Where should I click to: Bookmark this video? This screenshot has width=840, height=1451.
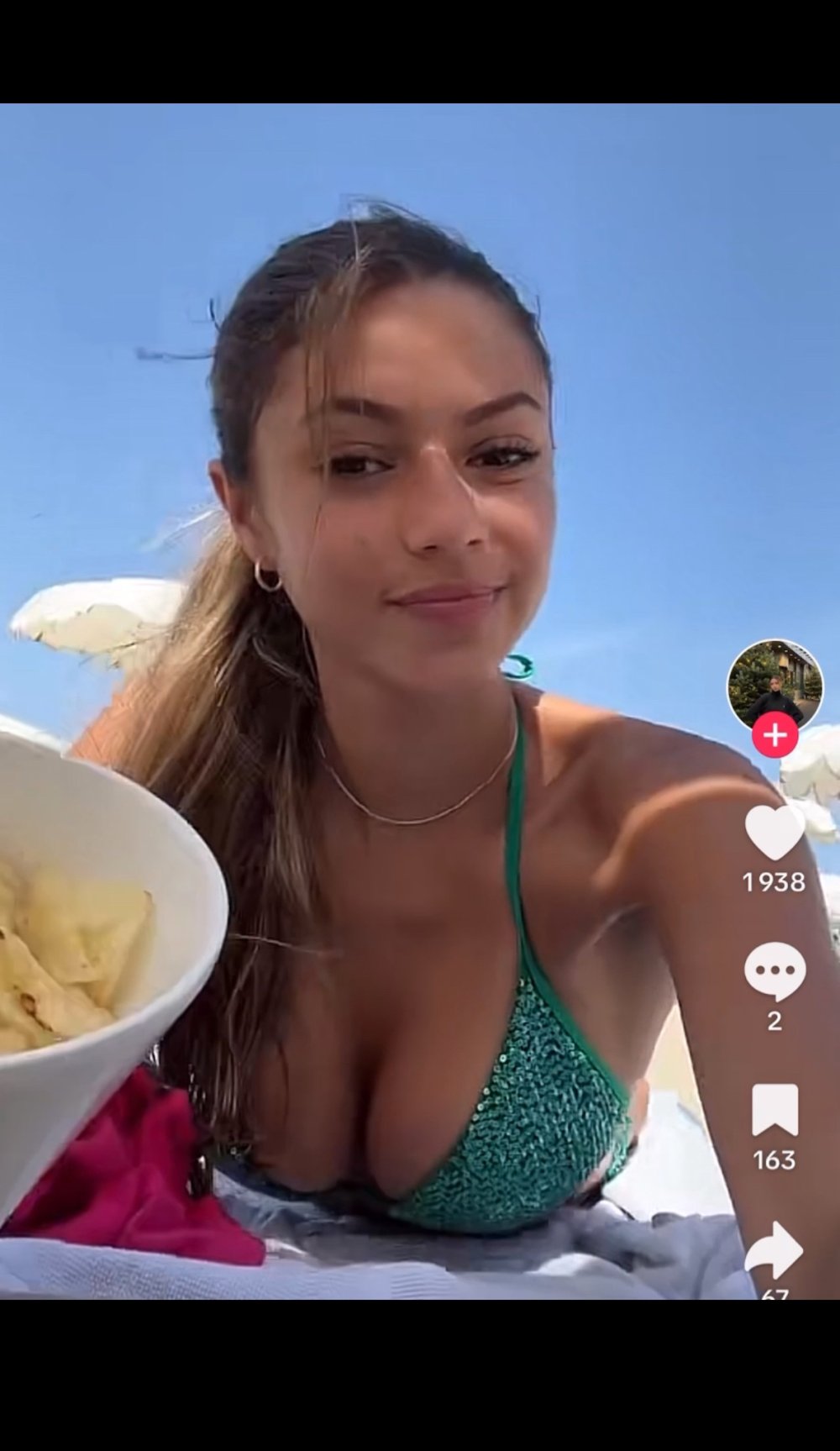774,1110
